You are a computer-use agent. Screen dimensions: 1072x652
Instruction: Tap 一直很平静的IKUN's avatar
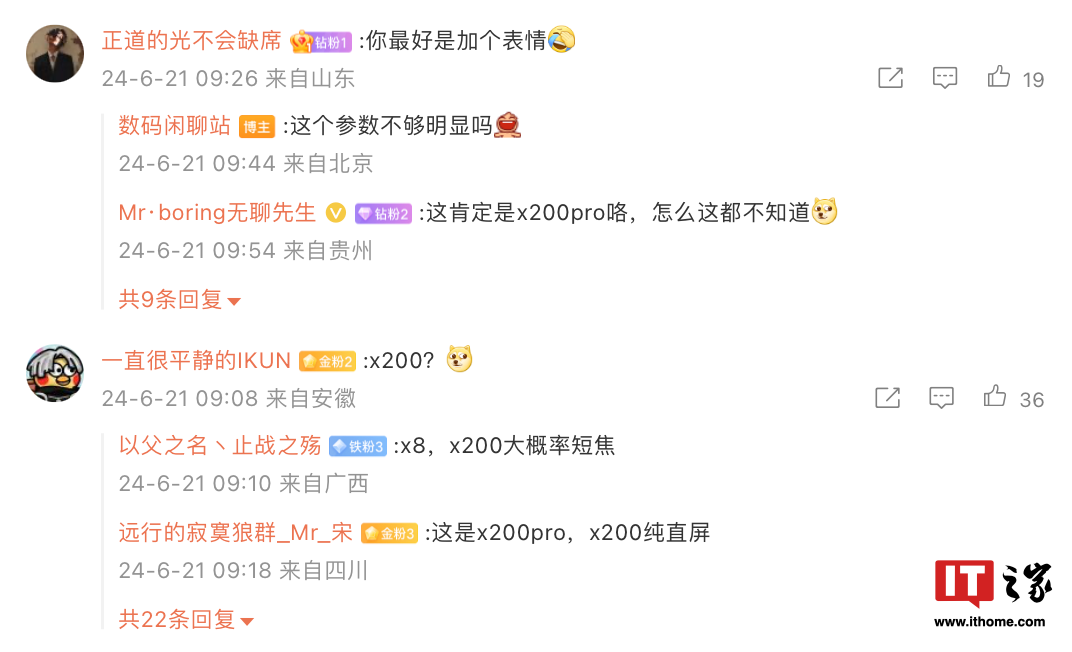(x=54, y=374)
